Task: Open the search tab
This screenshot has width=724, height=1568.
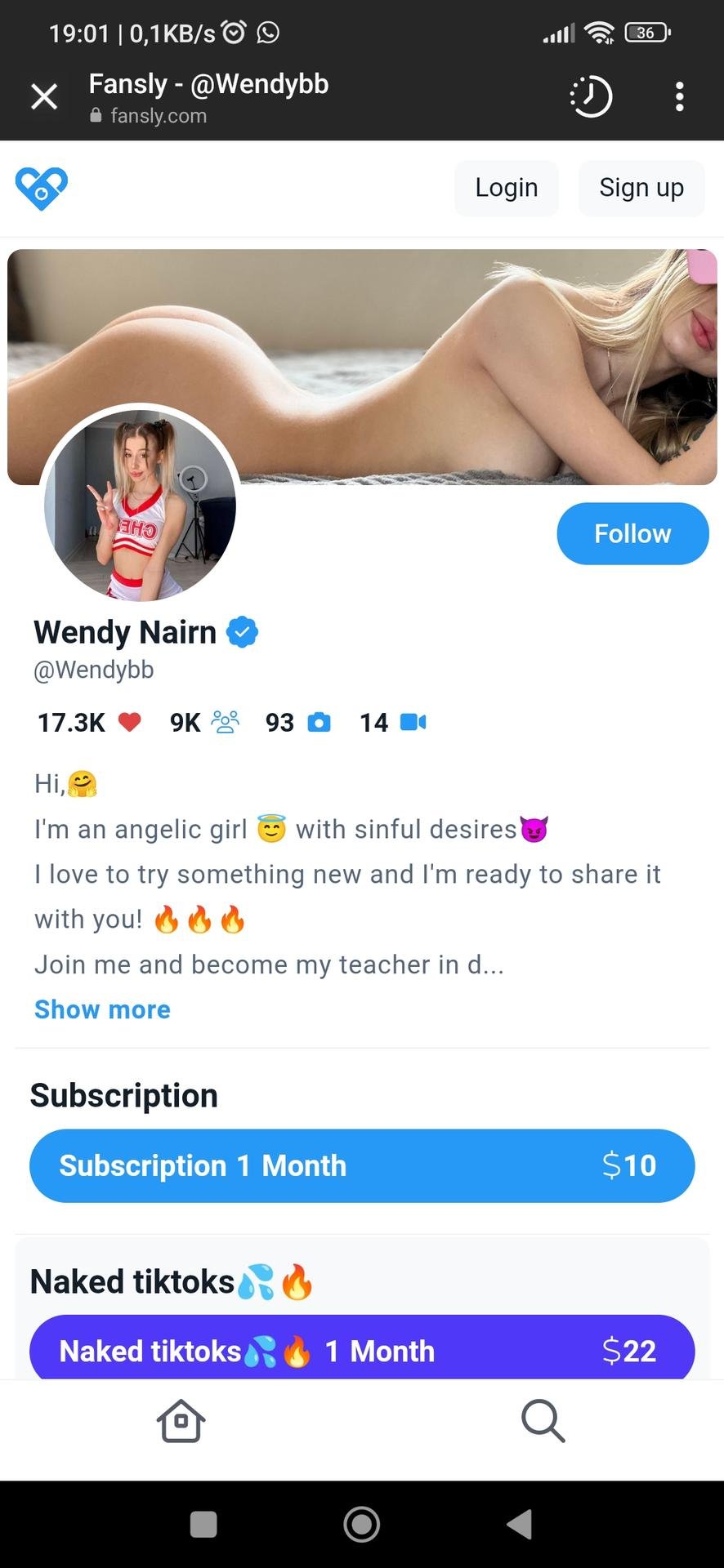Action: click(543, 1421)
